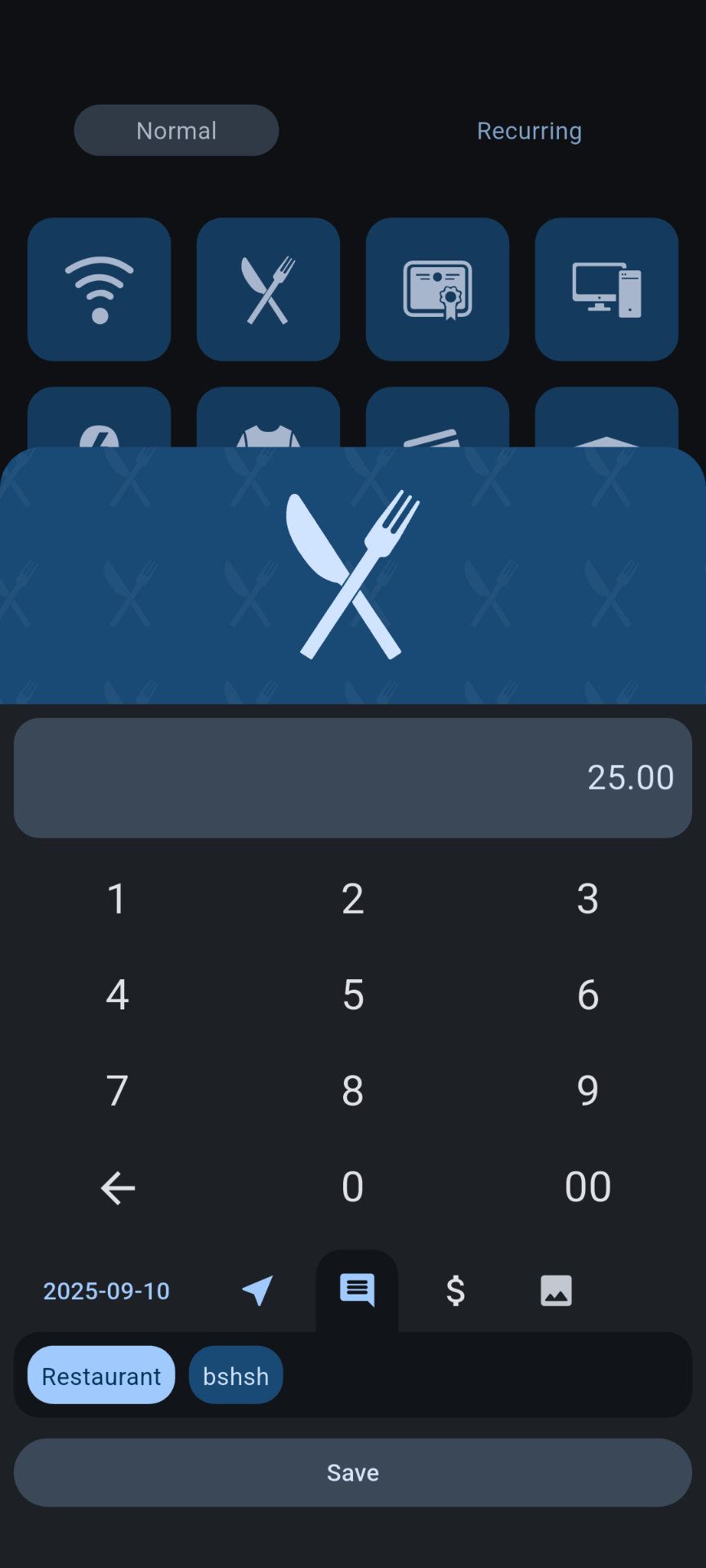
Task: Open the image attachment icon
Action: pos(556,1290)
